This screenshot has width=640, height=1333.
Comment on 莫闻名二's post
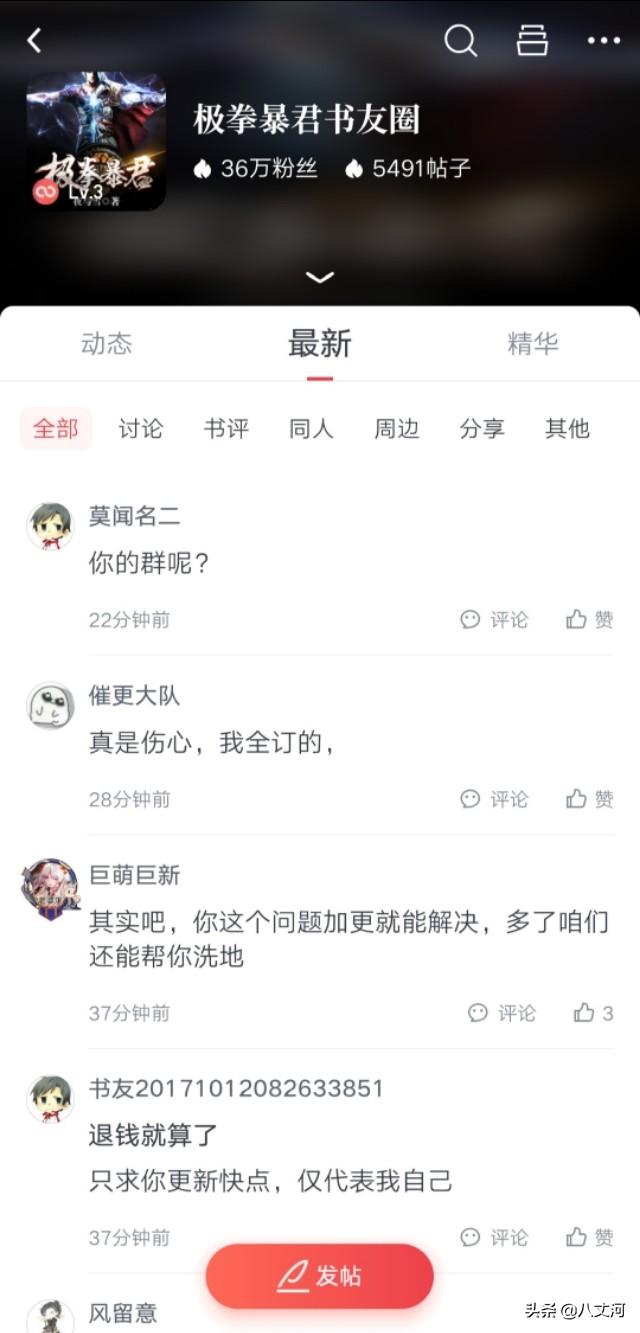[494, 620]
